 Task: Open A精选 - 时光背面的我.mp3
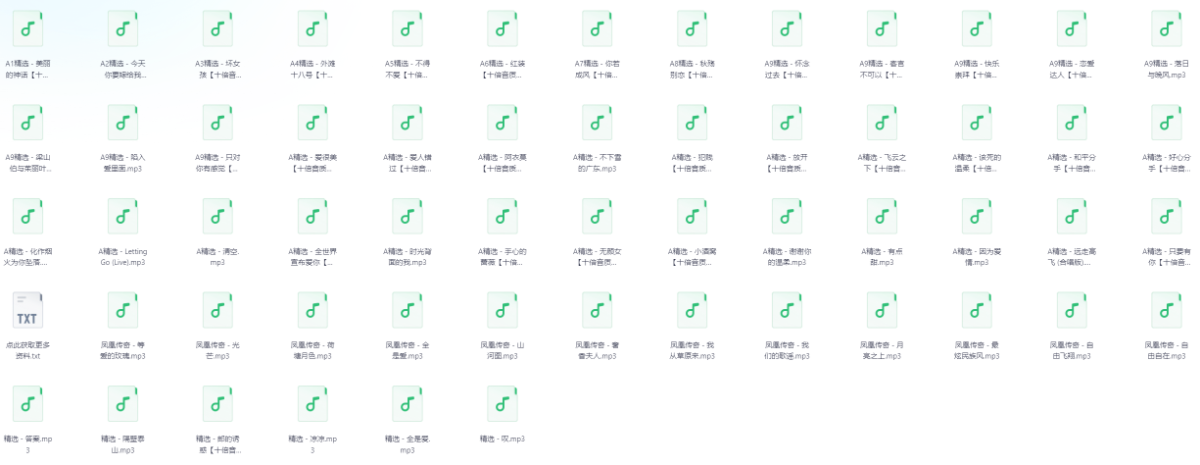407,215
